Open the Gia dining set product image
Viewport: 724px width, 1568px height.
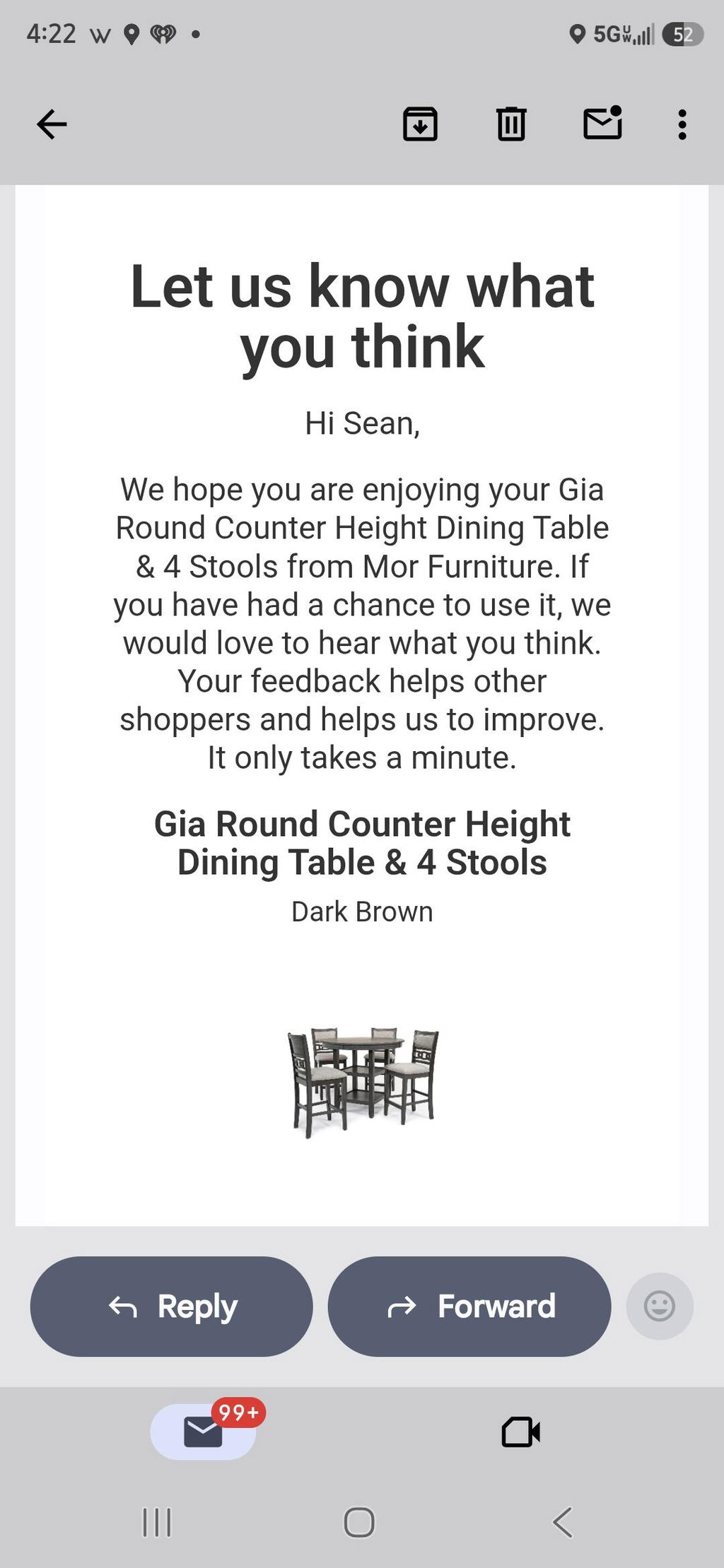[x=363, y=1083]
